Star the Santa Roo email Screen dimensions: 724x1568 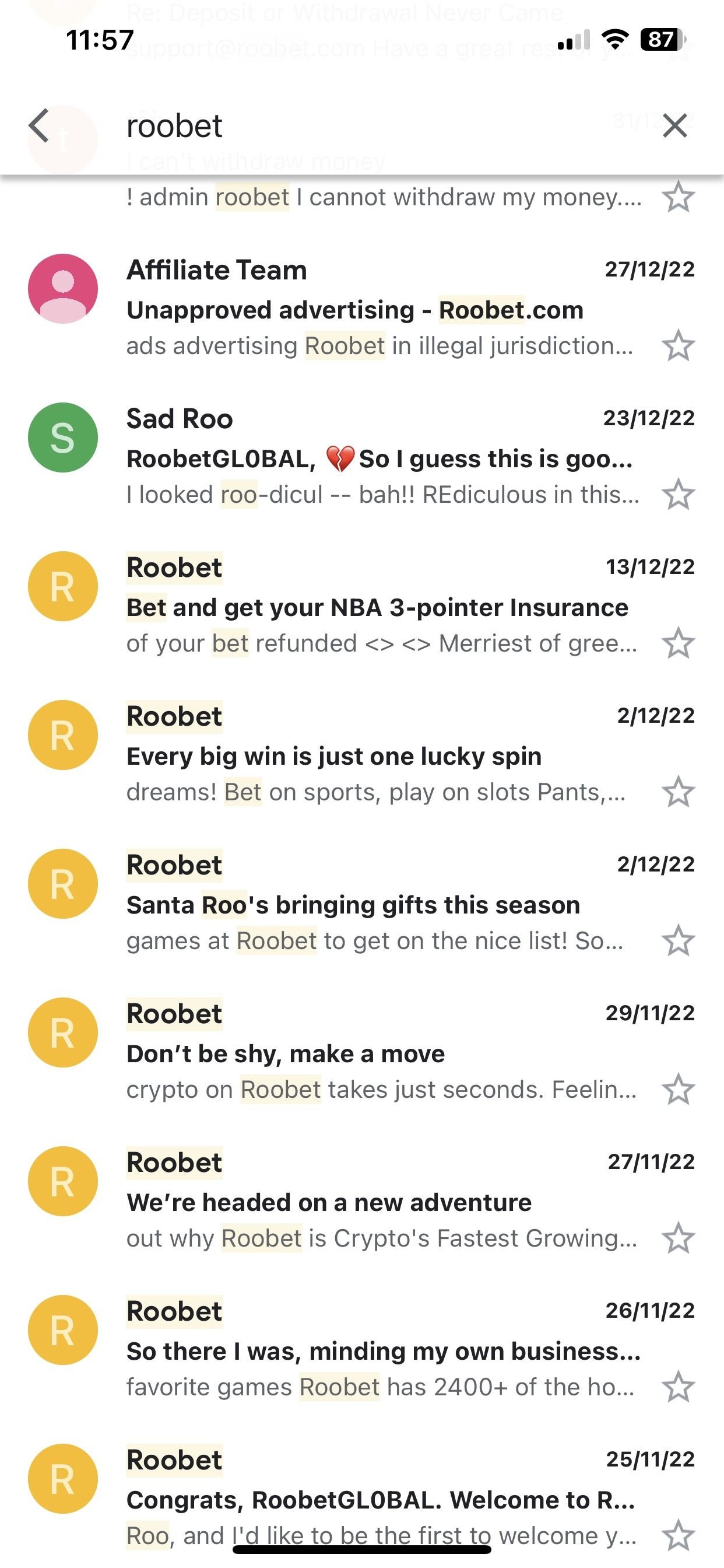(x=679, y=941)
